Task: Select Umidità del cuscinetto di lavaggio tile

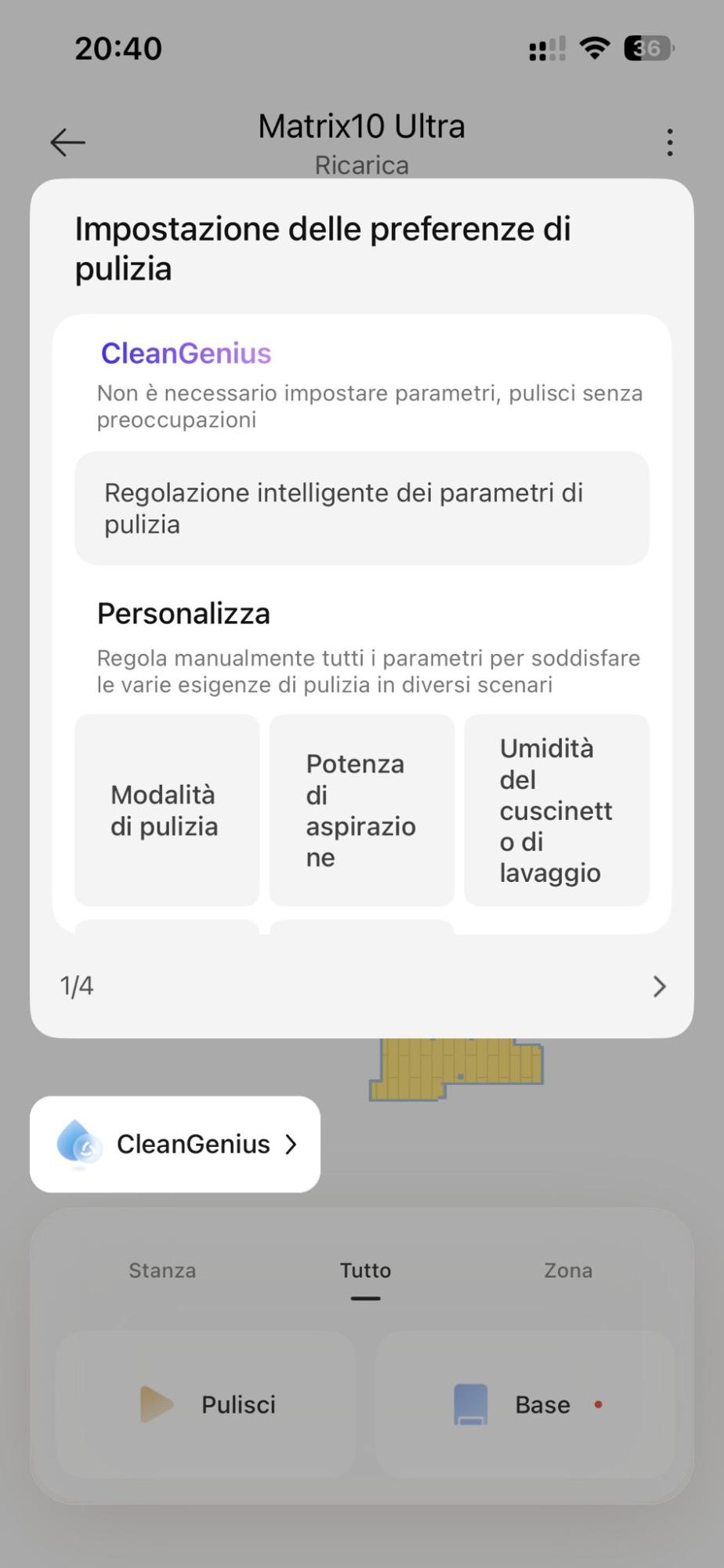Action: (x=556, y=811)
